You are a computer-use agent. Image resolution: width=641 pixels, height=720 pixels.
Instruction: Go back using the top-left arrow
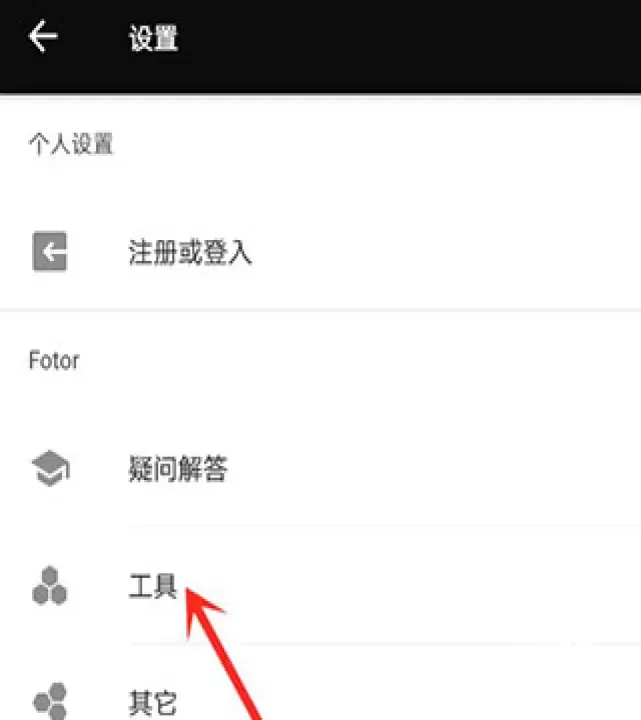click(43, 38)
